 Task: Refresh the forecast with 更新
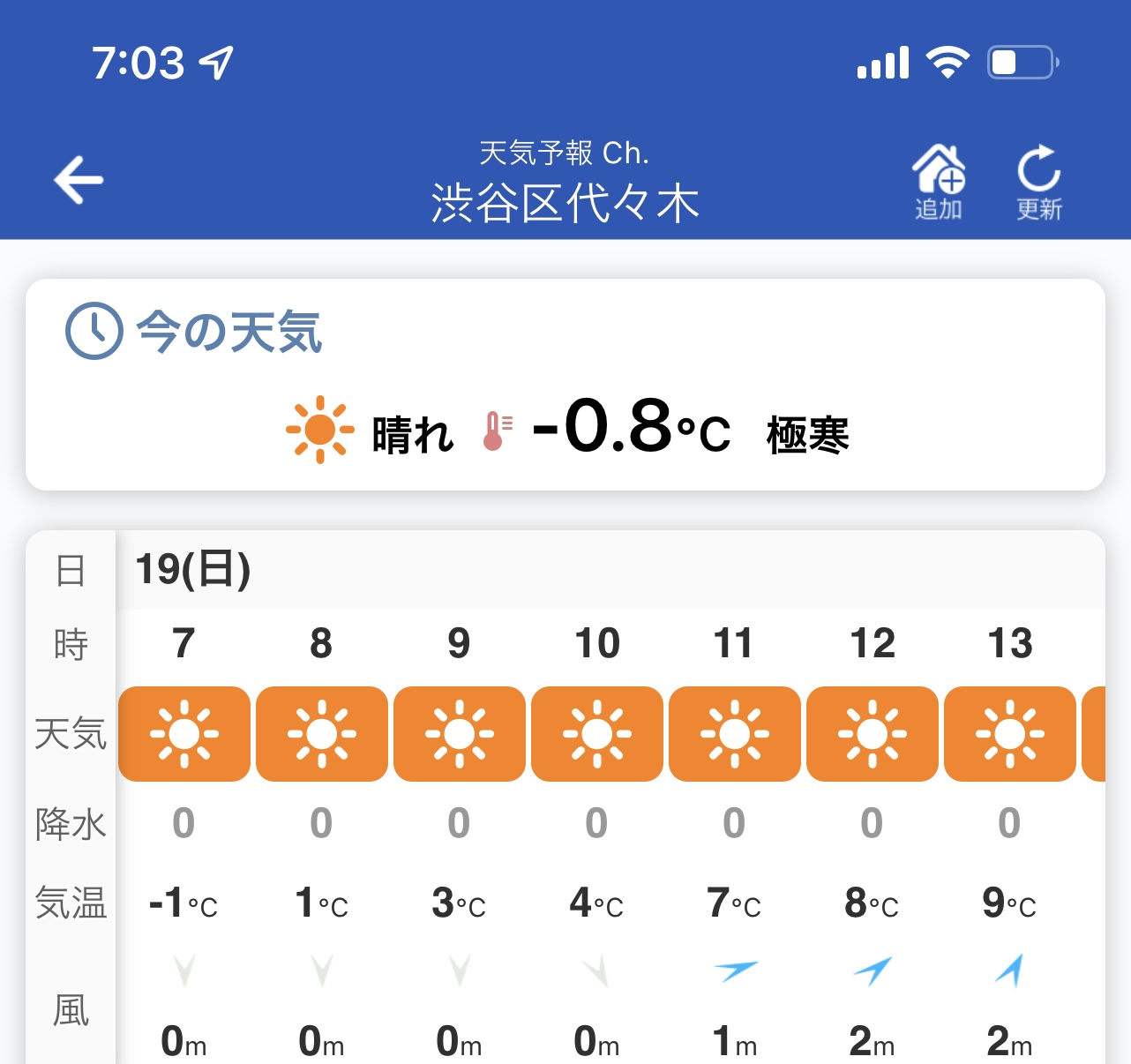coord(1038,181)
